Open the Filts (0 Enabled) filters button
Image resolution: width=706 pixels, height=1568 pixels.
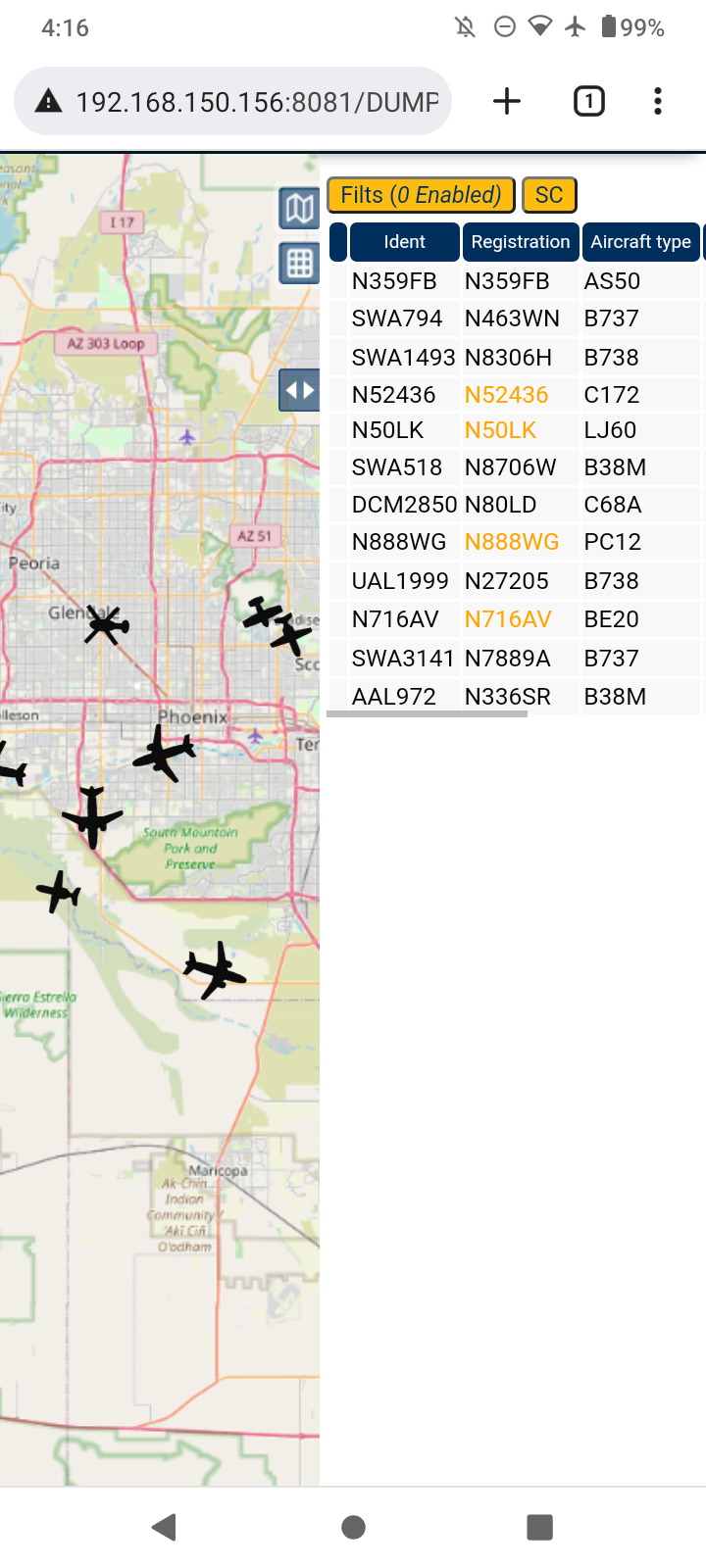click(421, 195)
